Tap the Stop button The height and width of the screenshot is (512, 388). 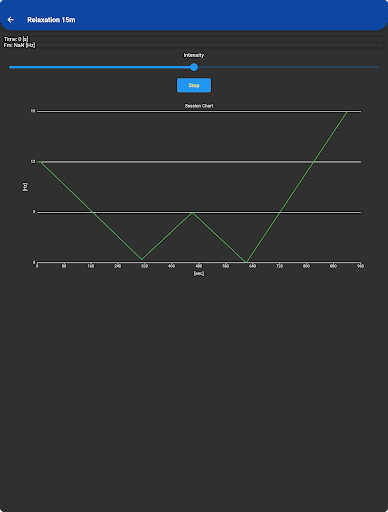pos(194,85)
